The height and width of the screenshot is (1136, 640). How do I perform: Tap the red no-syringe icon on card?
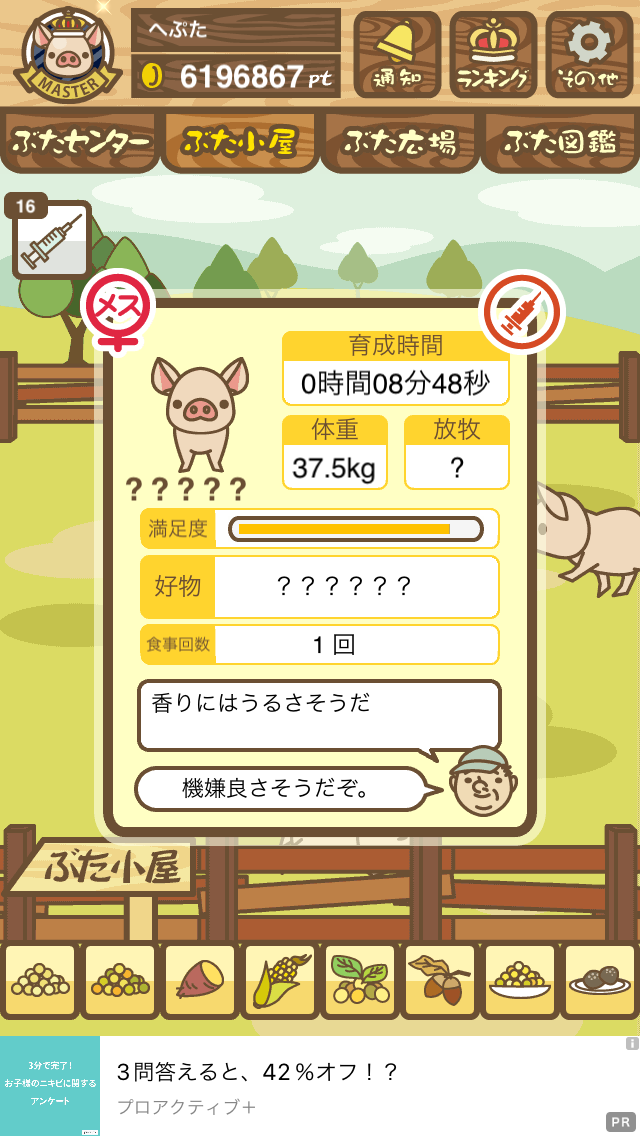pyautogui.click(x=521, y=312)
